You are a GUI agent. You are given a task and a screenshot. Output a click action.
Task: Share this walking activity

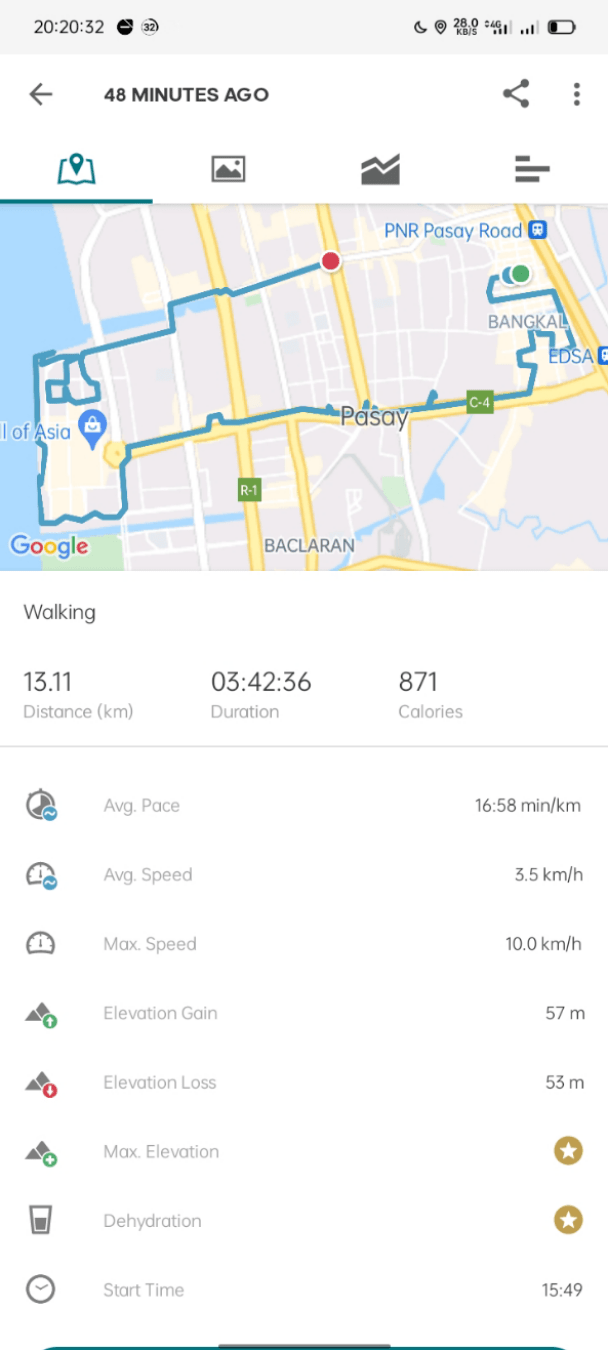(516, 95)
